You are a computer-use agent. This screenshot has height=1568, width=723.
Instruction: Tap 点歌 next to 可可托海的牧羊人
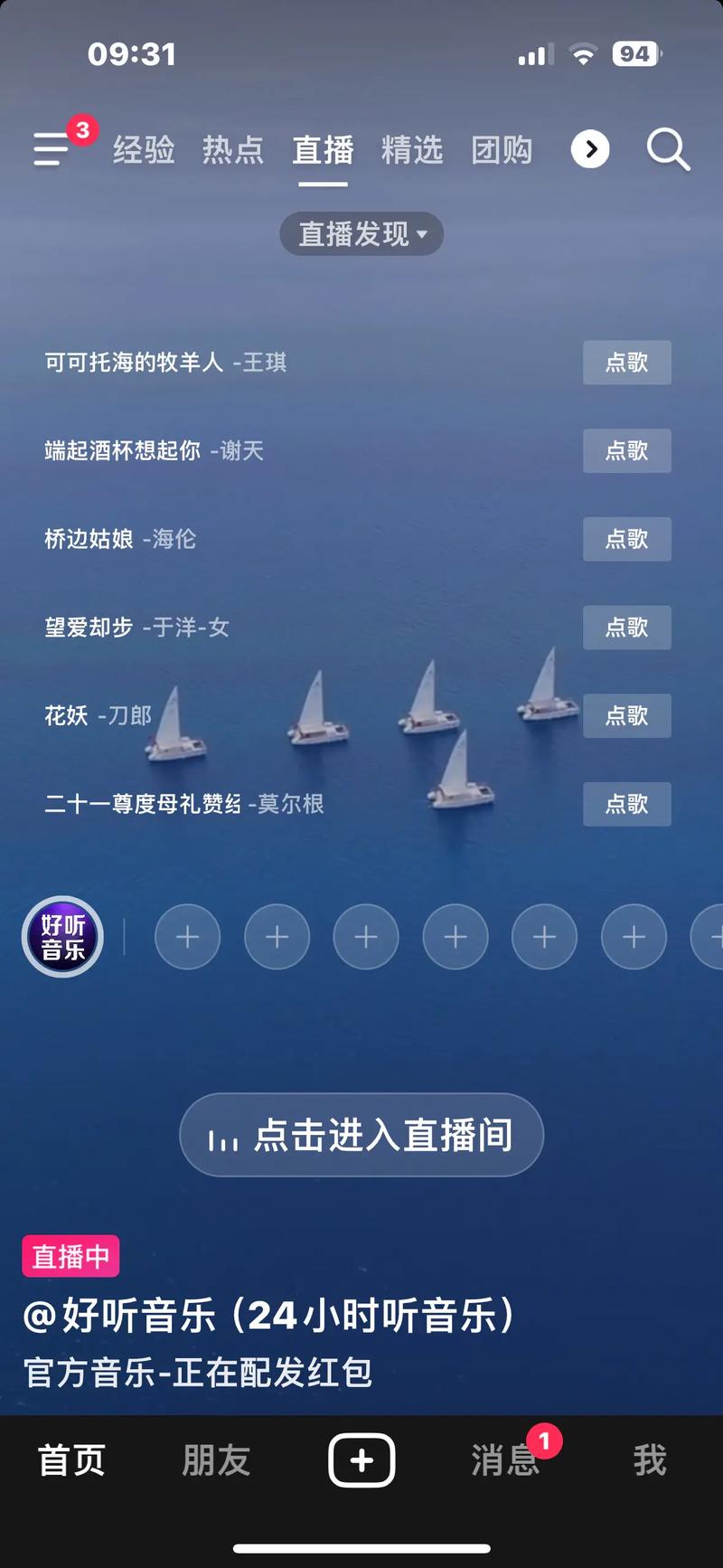coord(626,363)
